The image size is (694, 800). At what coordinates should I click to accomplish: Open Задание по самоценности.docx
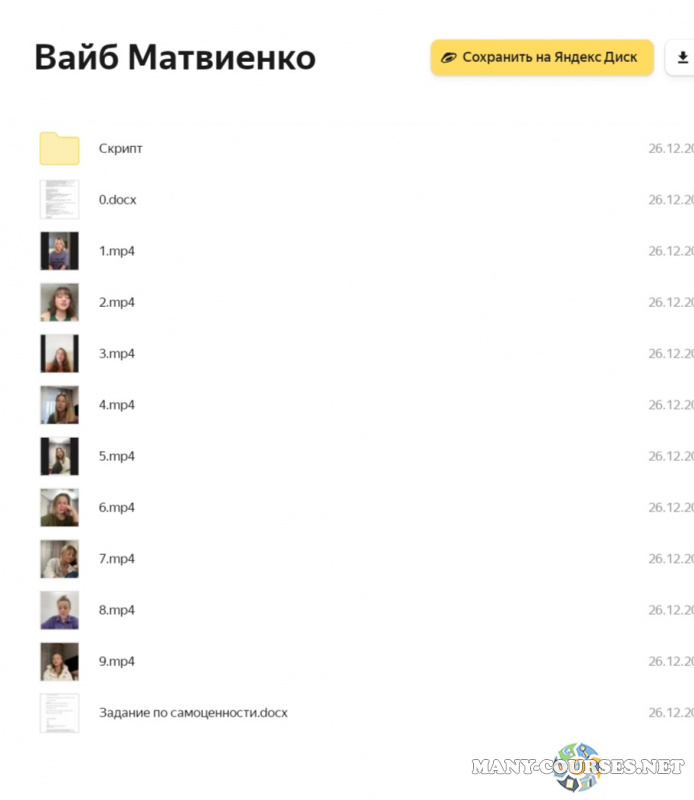click(x=192, y=713)
